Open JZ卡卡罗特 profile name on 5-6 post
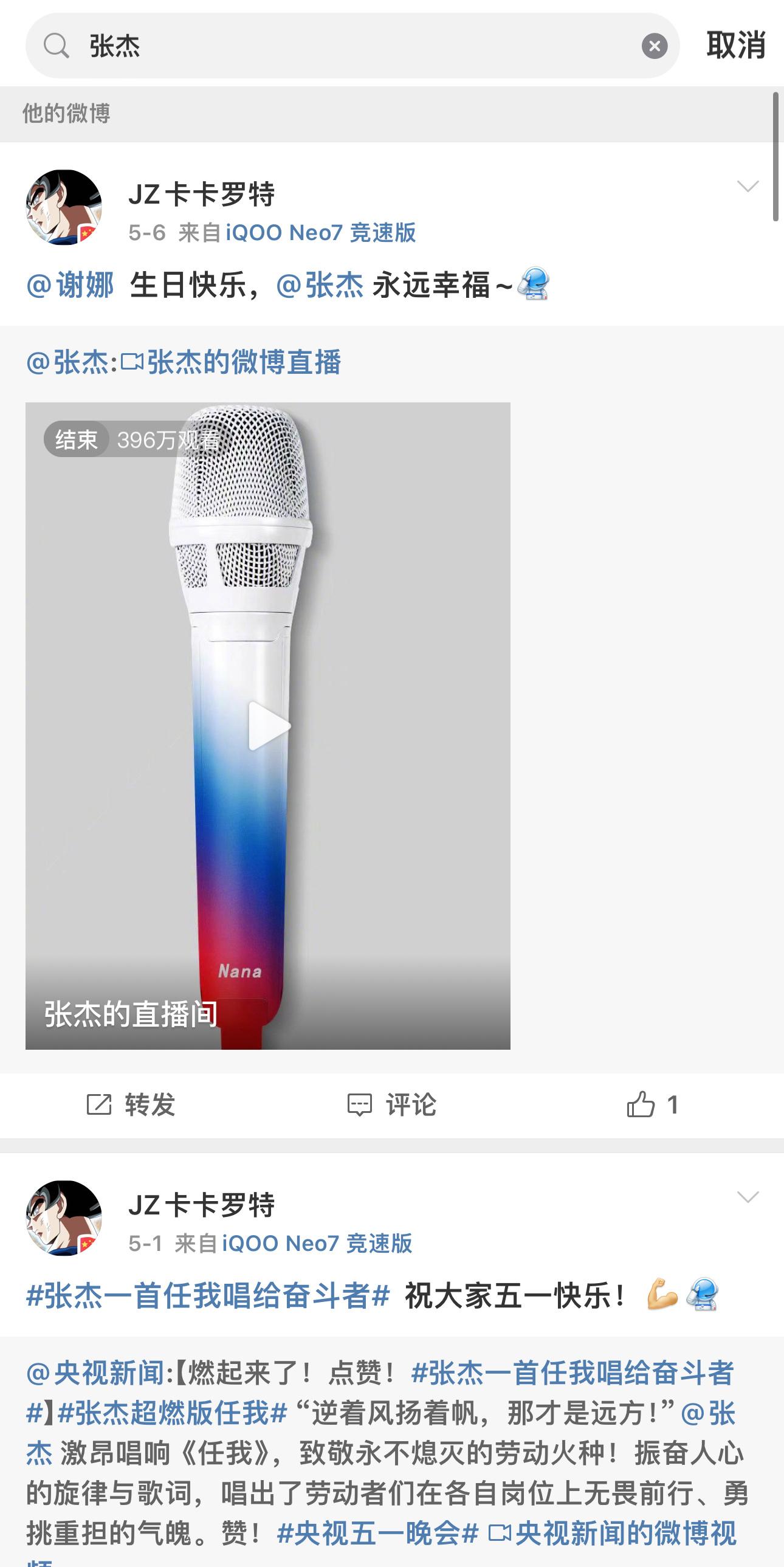Viewport: 784px width, 1567px height. click(201, 194)
